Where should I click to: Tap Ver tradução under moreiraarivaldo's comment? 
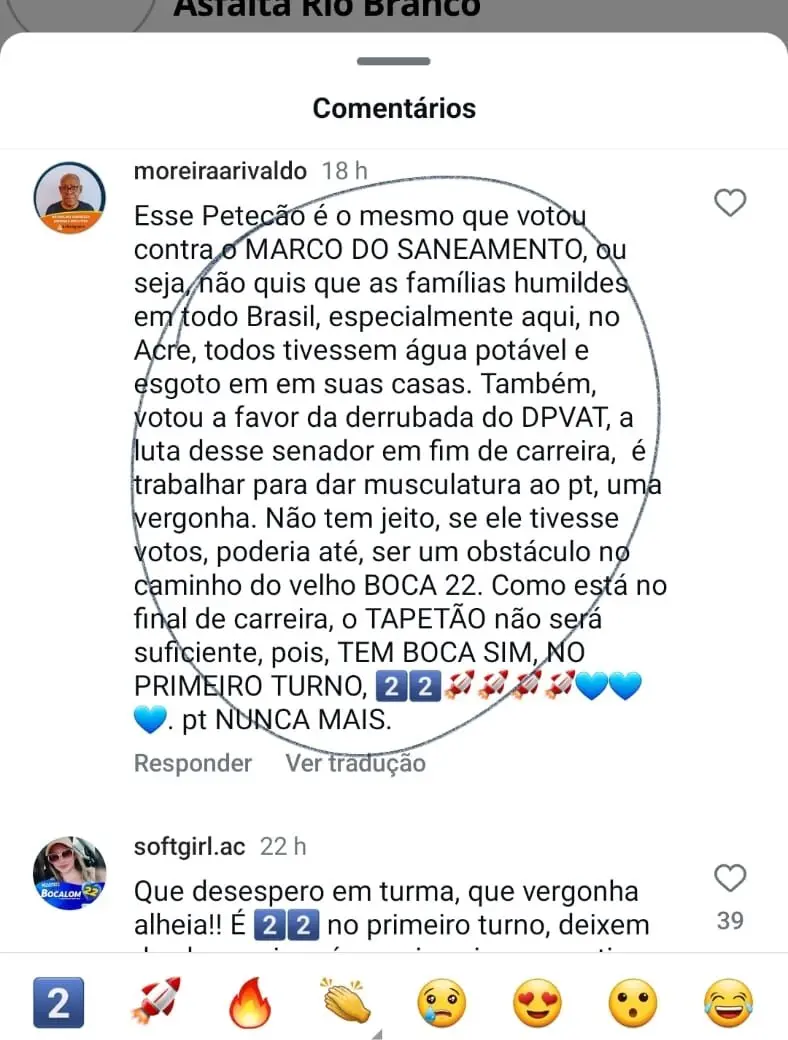click(356, 763)
